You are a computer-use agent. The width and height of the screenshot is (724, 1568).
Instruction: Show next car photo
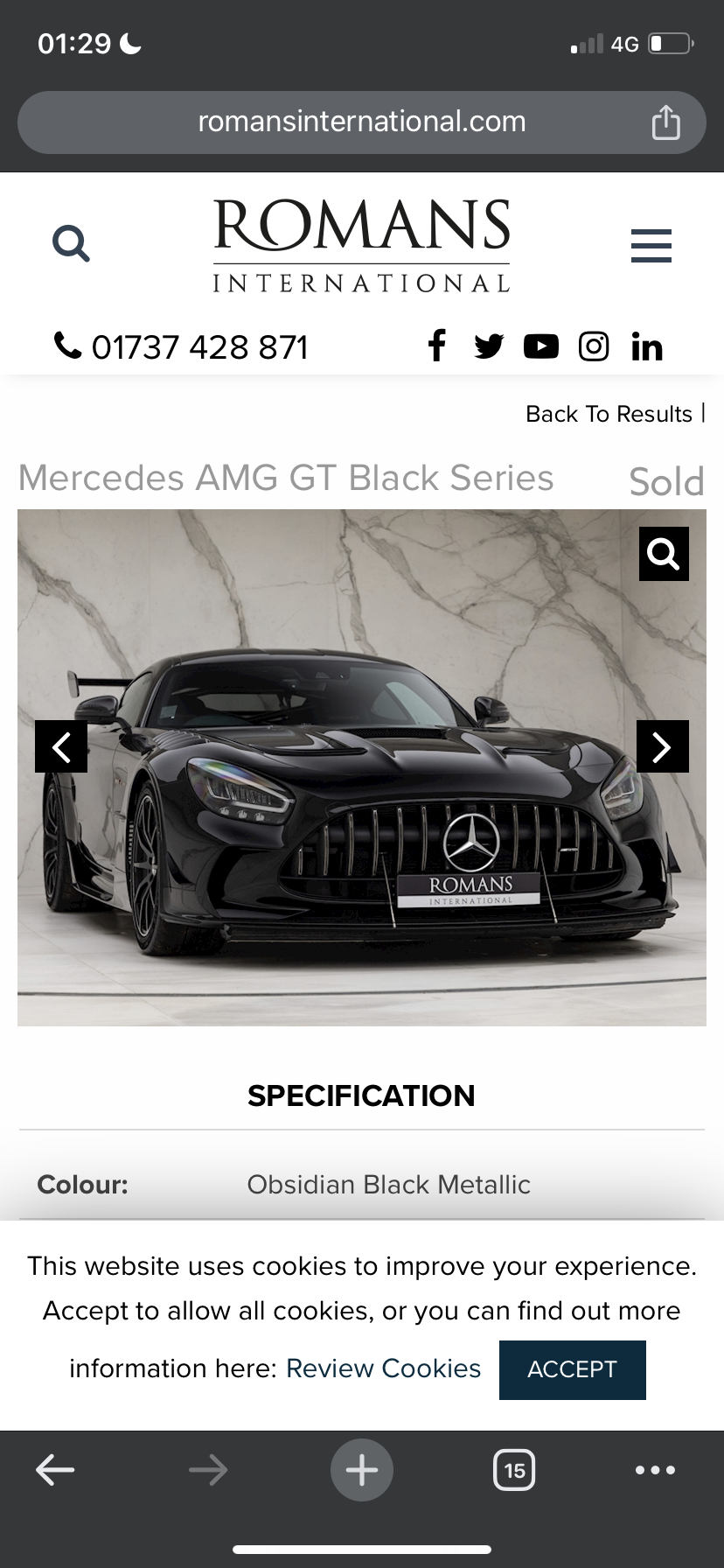pyautogui.click(x=662, y=746)
